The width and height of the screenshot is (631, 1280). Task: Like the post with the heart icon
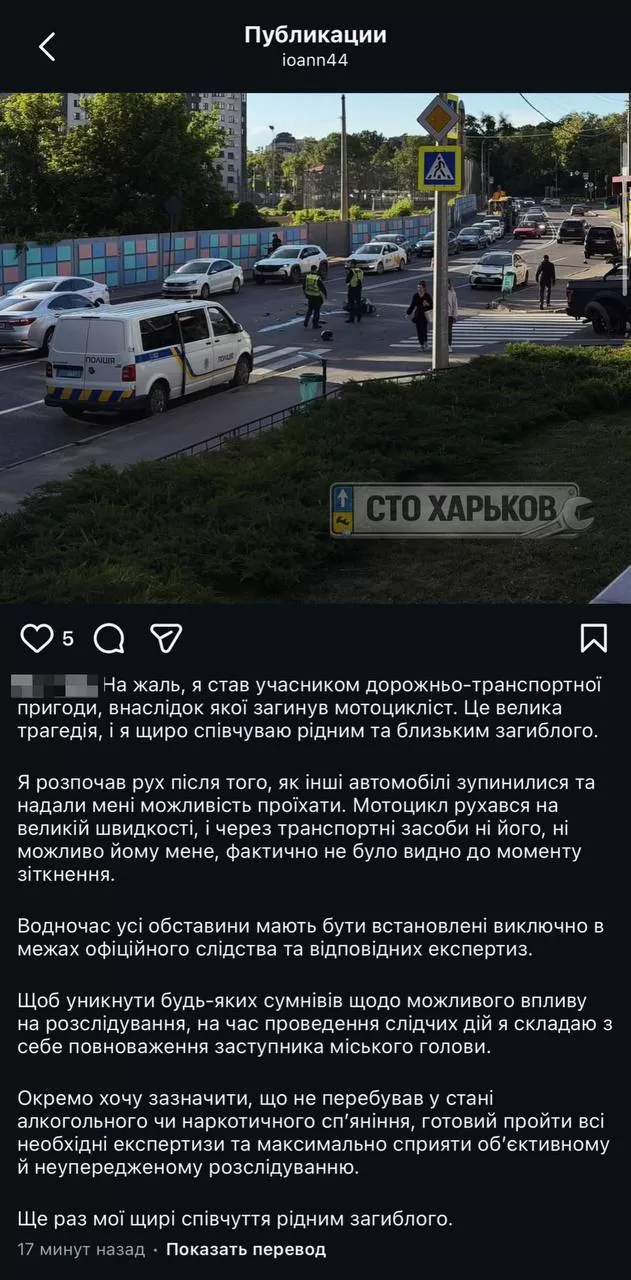37,638
